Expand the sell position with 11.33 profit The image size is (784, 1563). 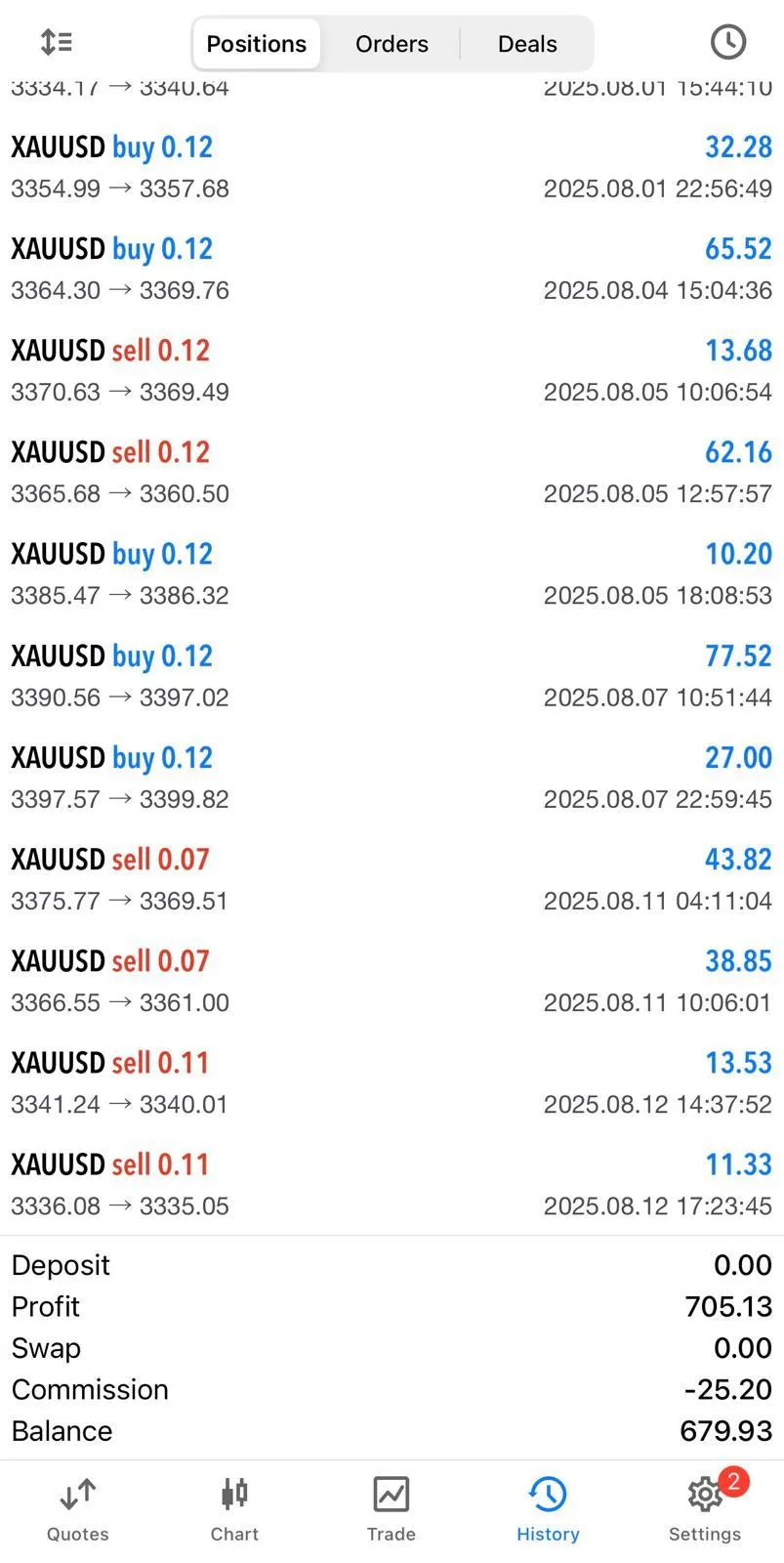391,1184
